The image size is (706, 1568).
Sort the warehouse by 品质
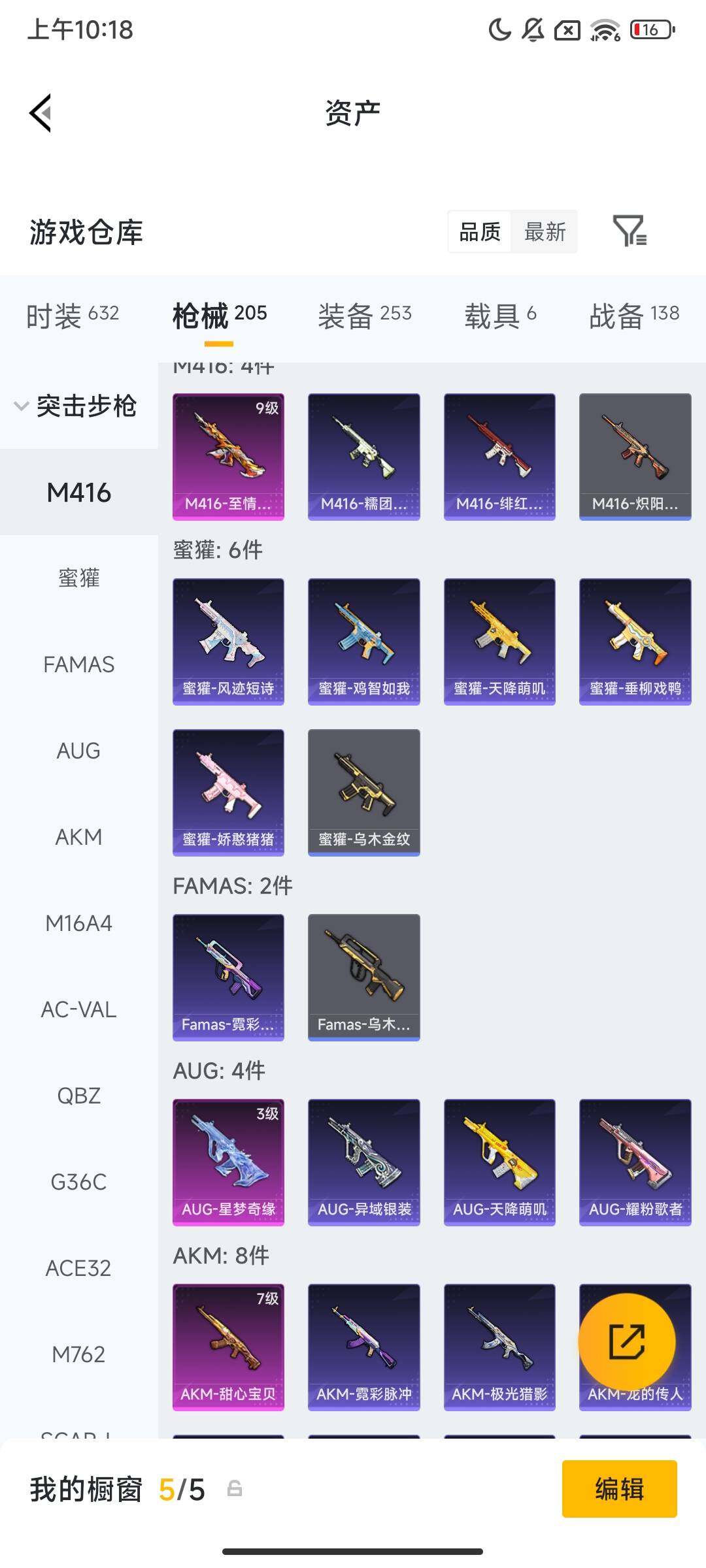coord(480,232)
